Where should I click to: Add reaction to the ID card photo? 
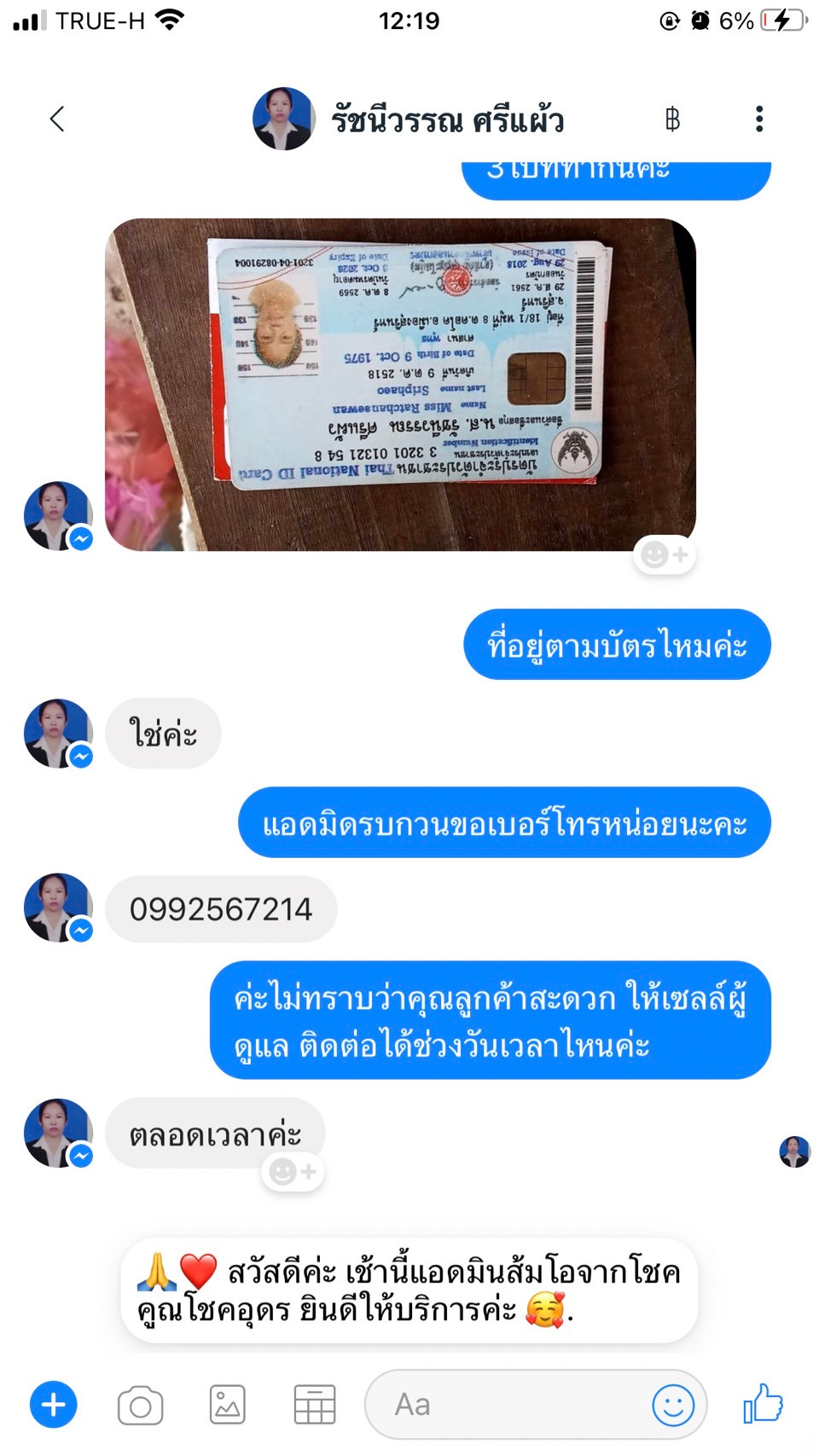coord(666,555)
